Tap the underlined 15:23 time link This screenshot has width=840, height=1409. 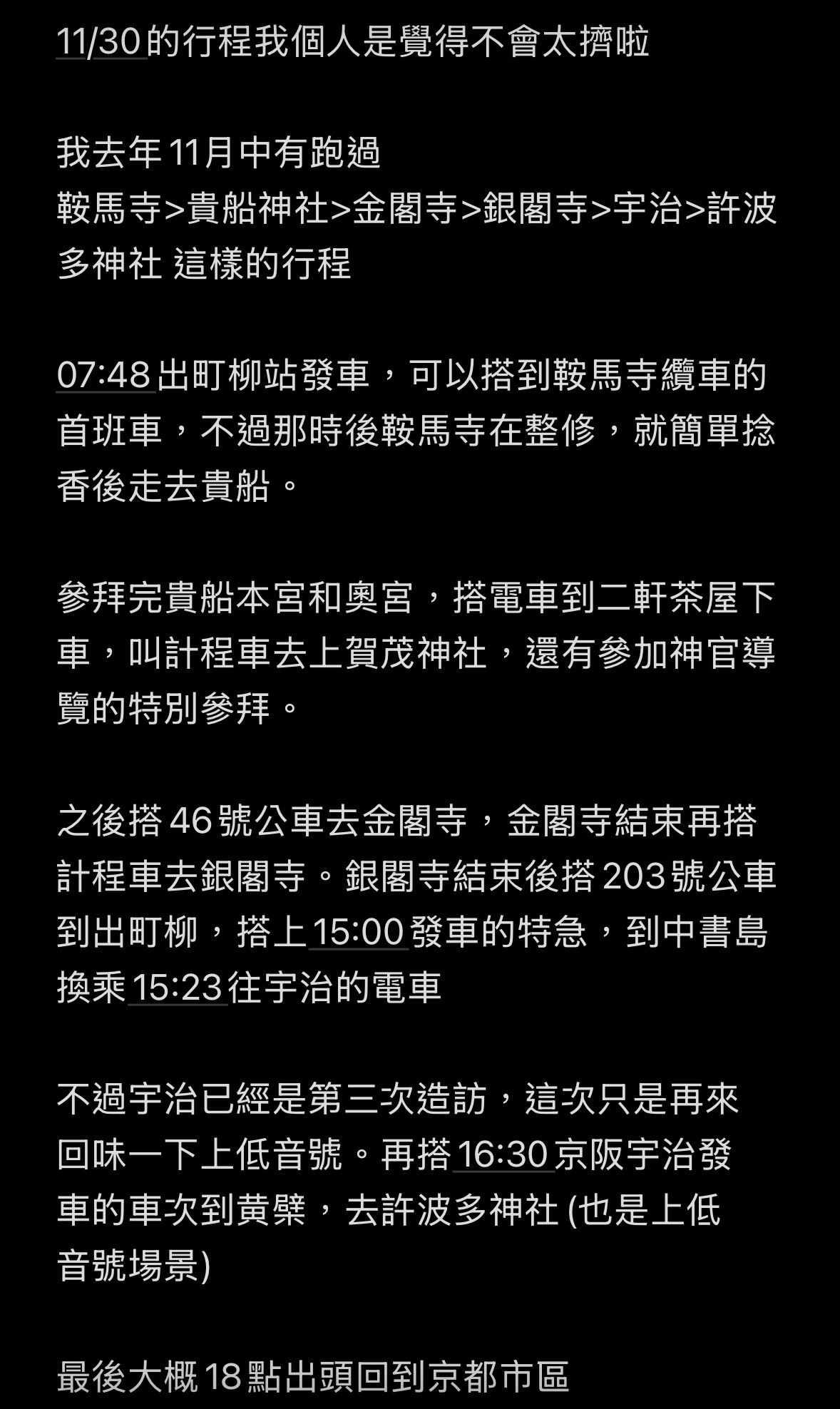click(178, 988)
